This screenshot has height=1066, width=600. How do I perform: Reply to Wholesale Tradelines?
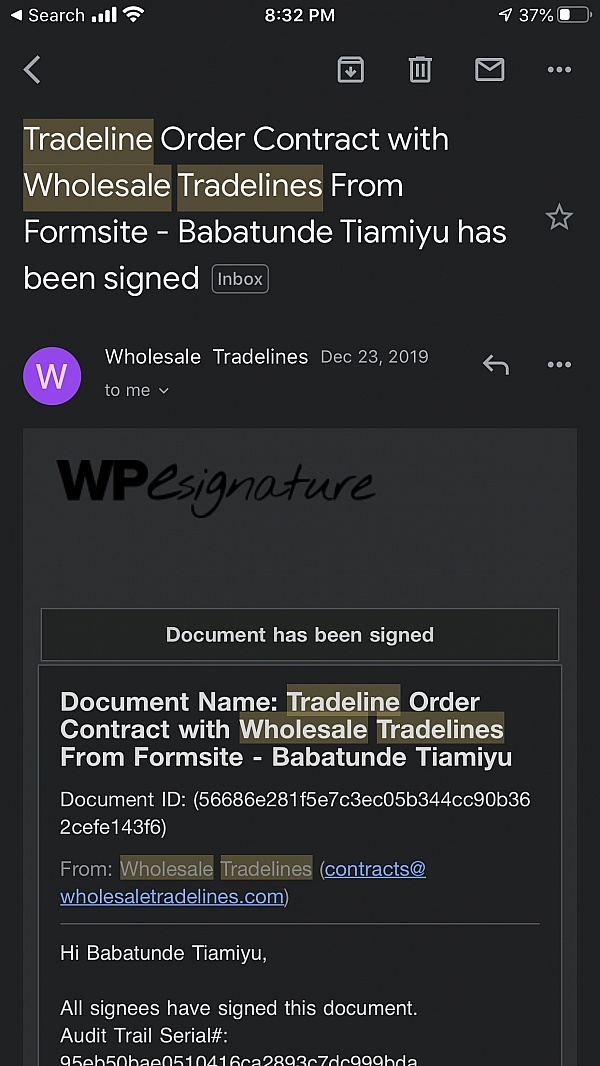495,365
